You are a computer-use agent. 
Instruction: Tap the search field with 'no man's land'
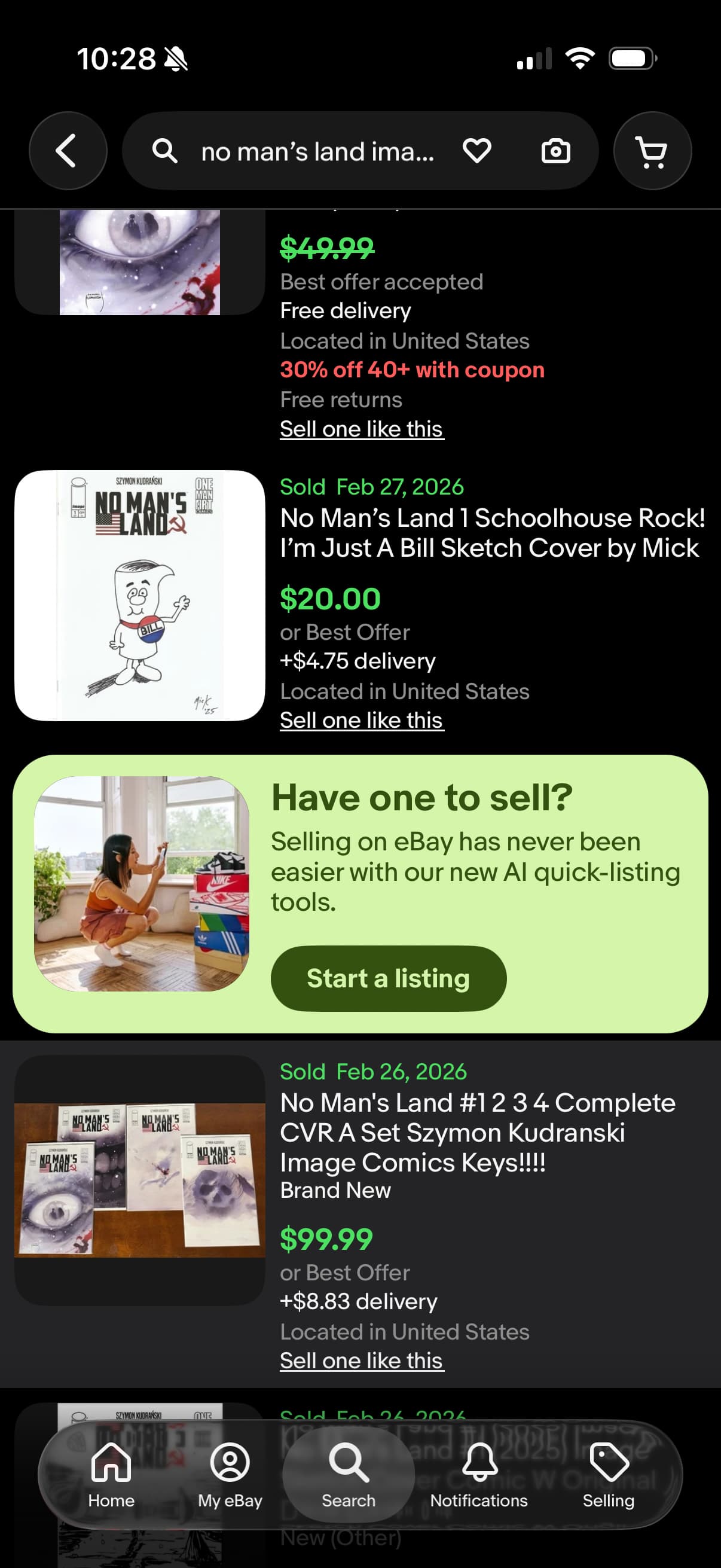pyautogui.click(x=316, y=151)
